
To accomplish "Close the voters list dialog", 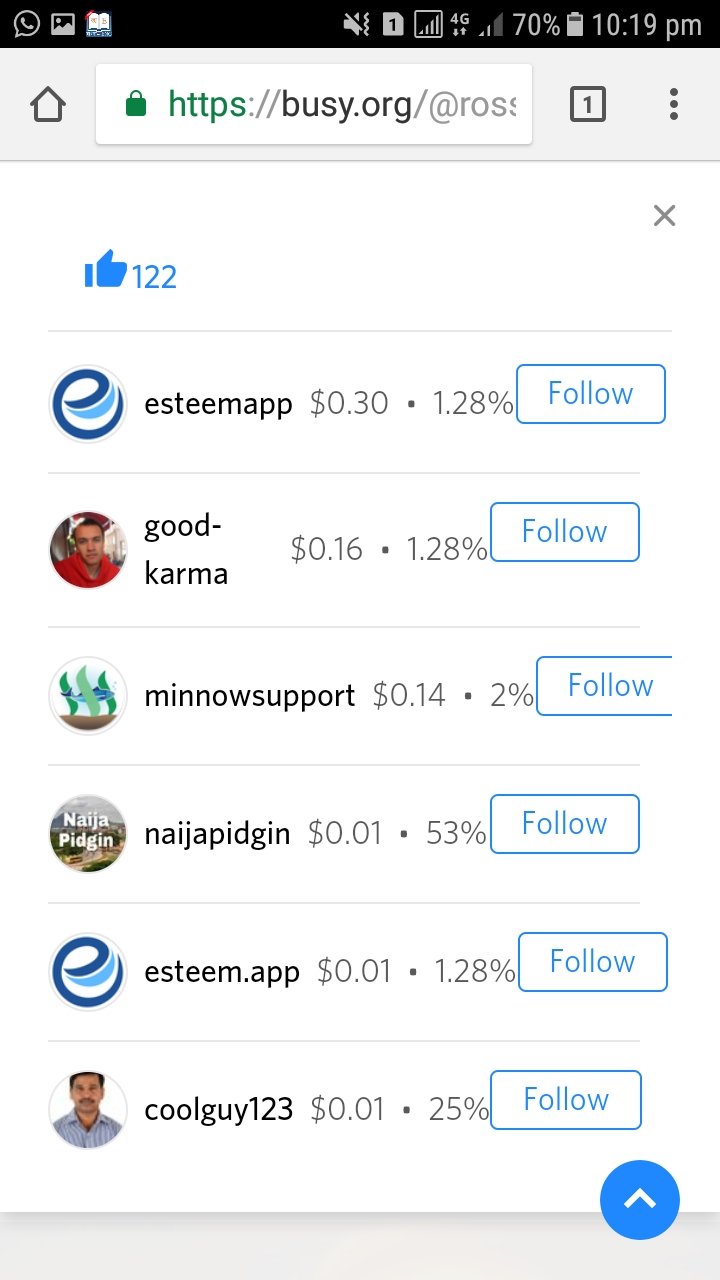I will 664,215.
